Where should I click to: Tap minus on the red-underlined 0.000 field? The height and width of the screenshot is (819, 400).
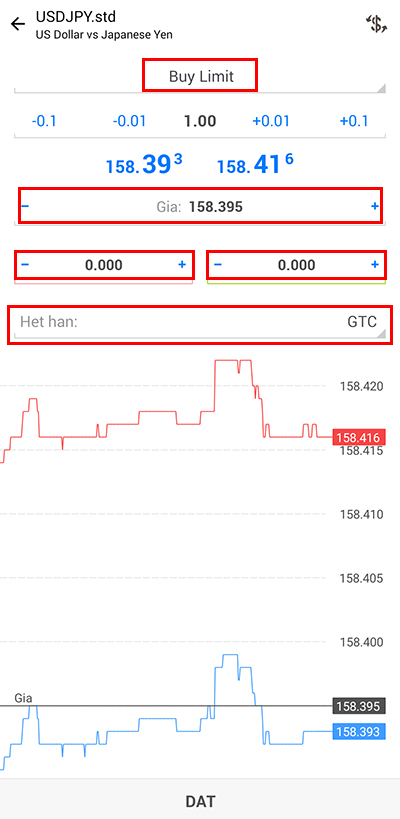[25, 265]
